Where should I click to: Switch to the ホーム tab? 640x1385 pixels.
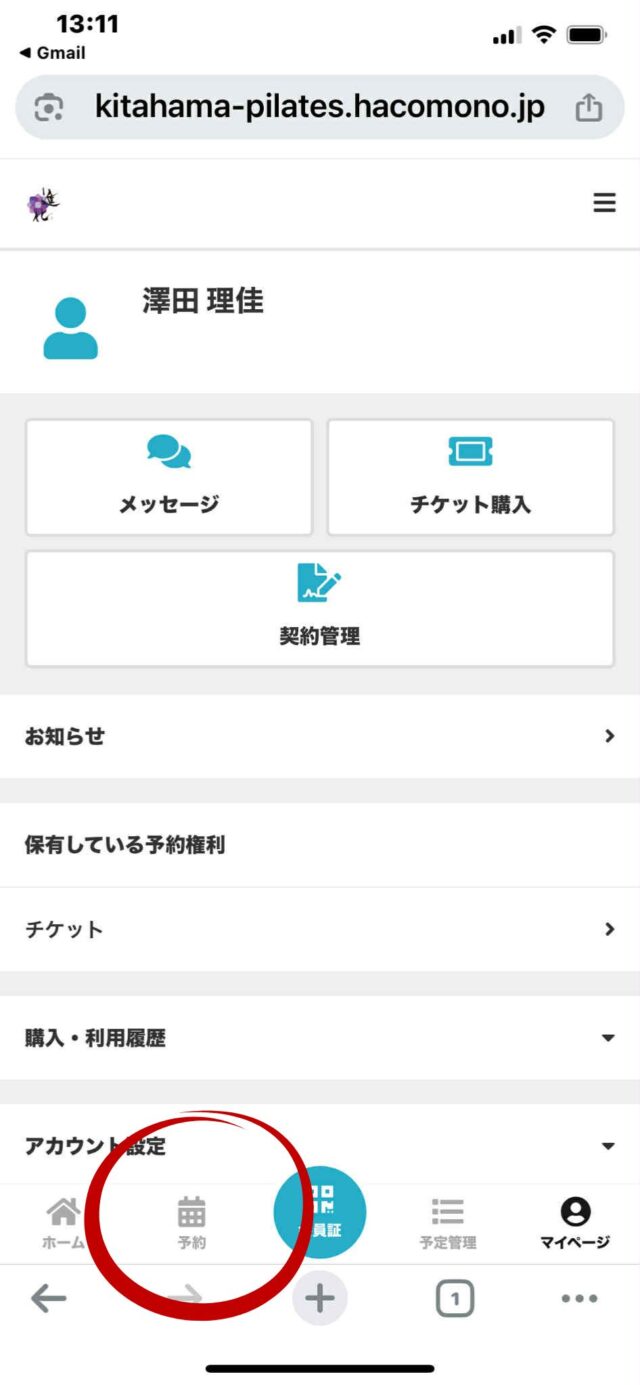63,1224
